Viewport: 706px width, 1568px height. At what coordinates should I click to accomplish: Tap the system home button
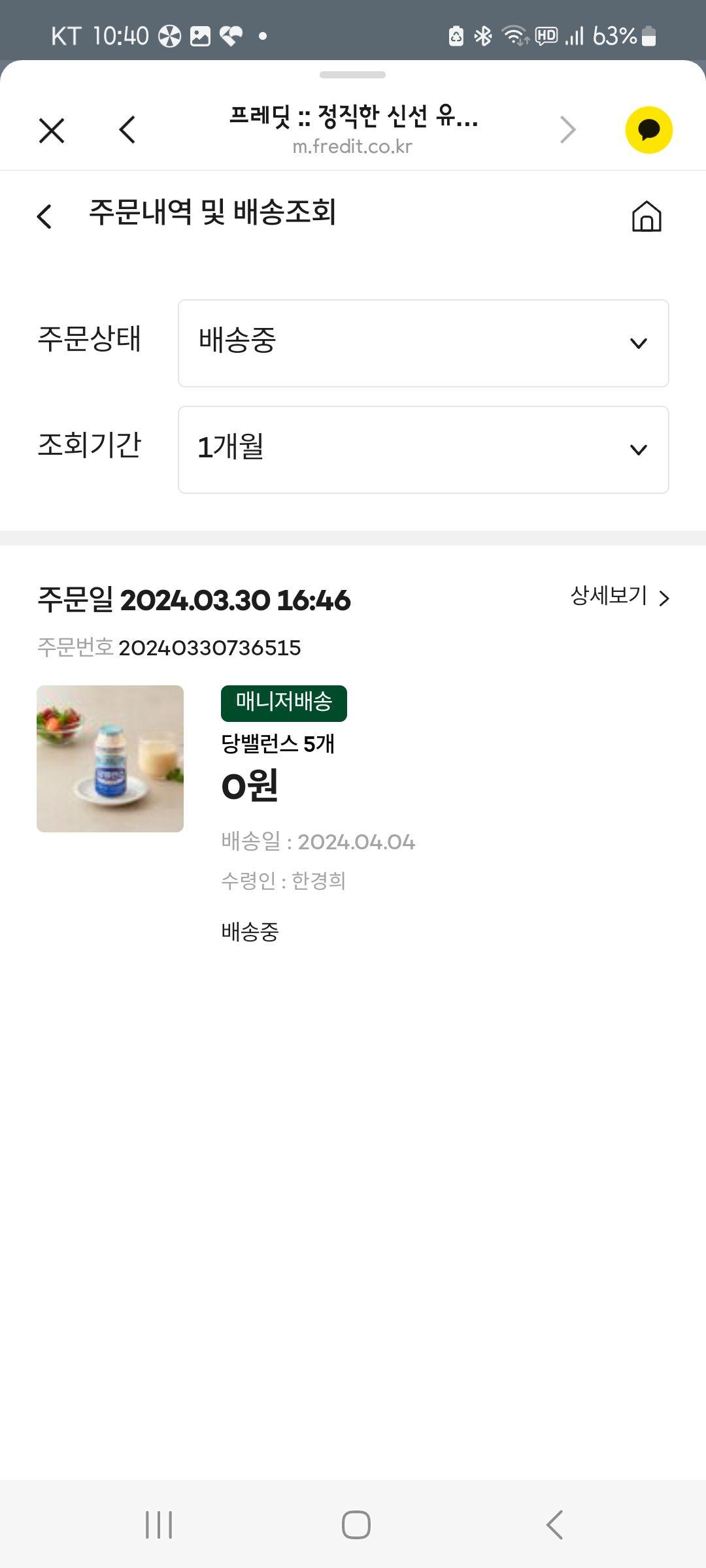point(356,1525)
